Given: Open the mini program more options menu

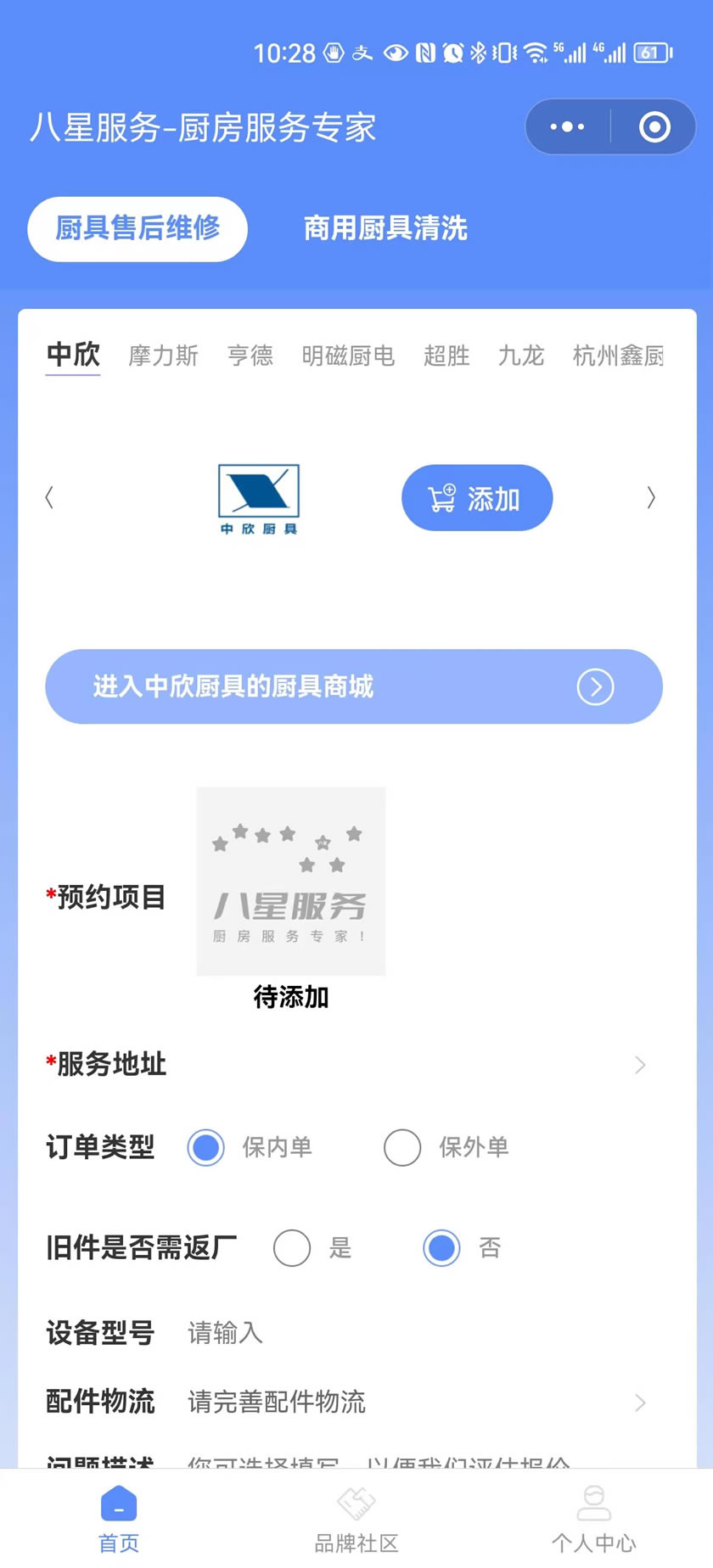Looking at the screenshot, I should tap(567, 127).
